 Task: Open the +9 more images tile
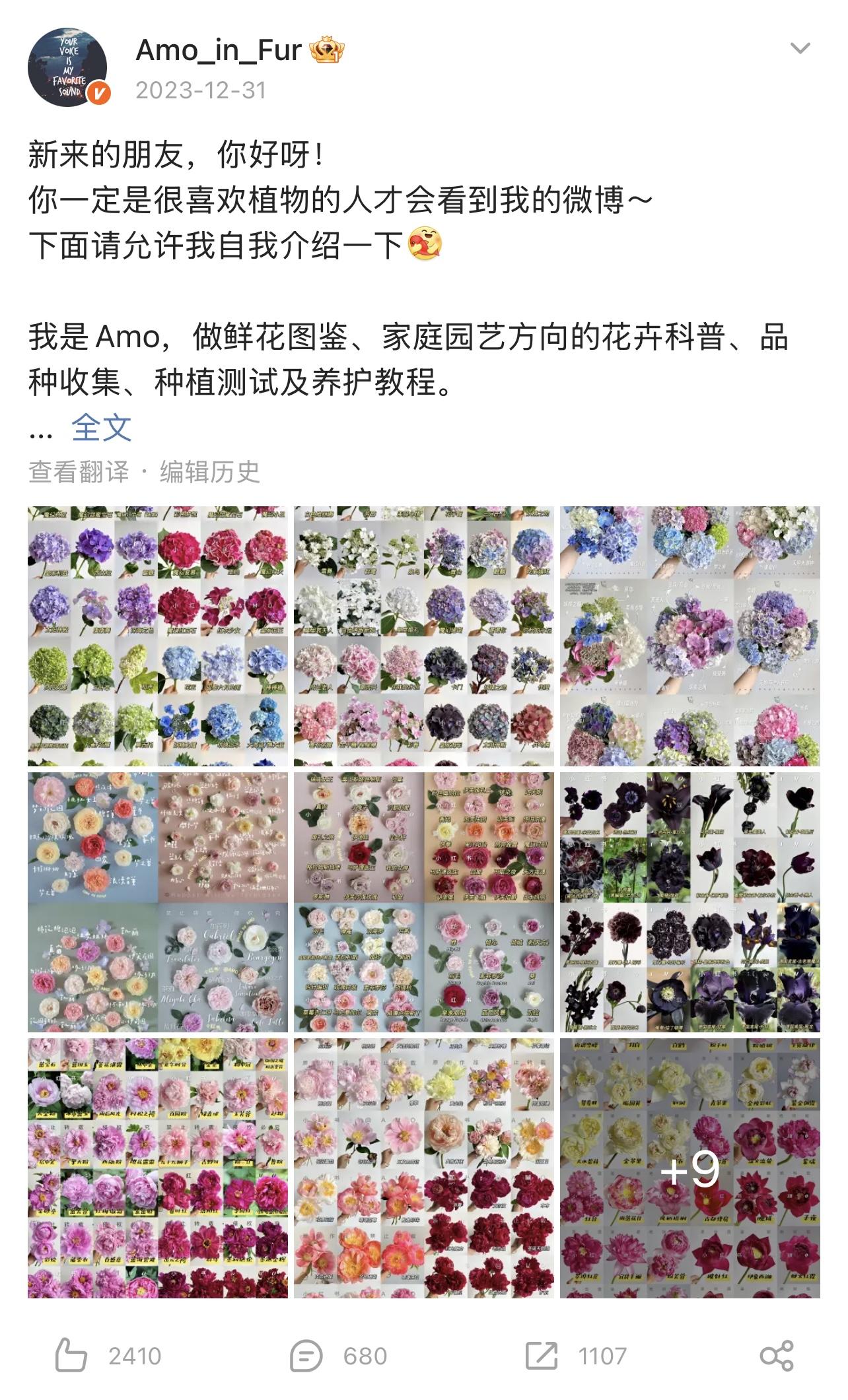click(x=690, y=1168)
